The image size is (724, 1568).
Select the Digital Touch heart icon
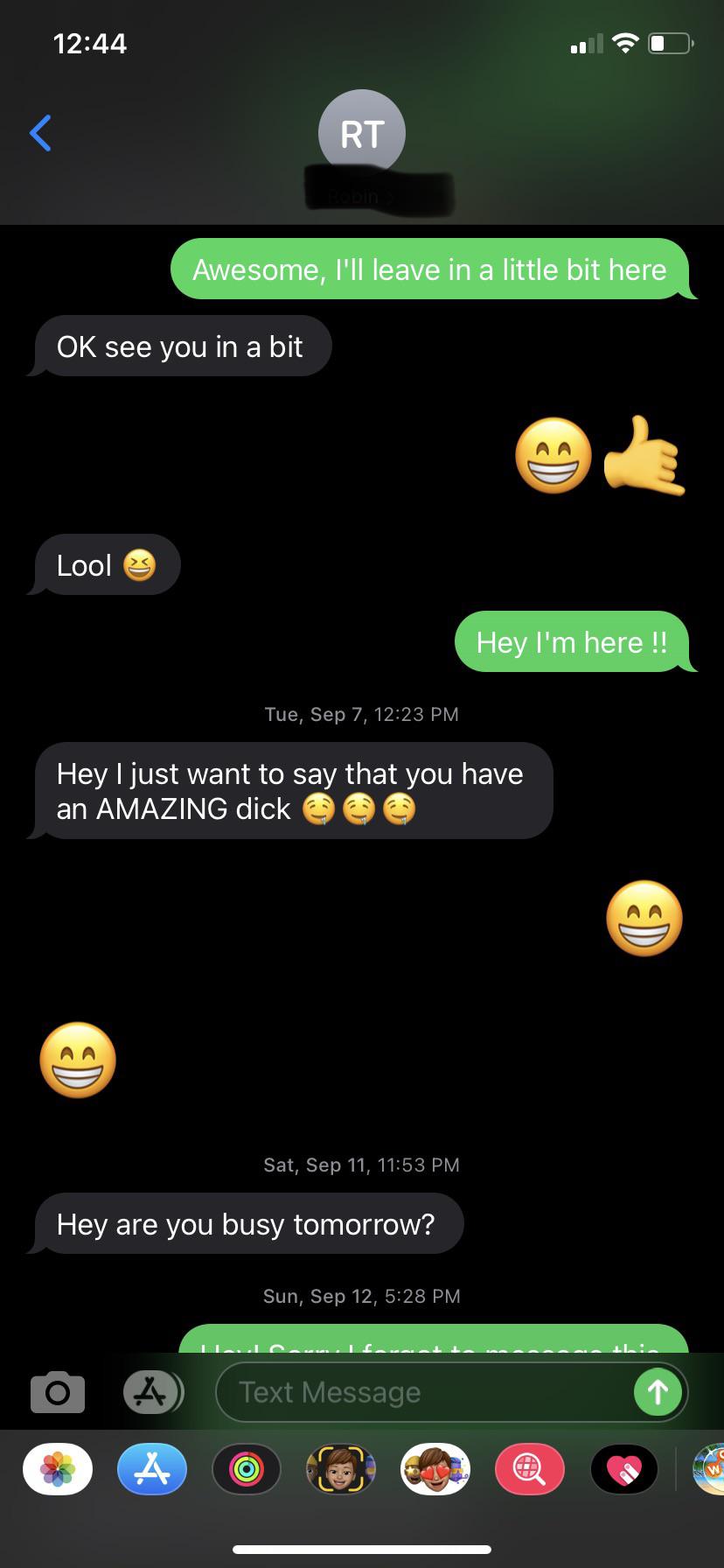[623, 1468]
